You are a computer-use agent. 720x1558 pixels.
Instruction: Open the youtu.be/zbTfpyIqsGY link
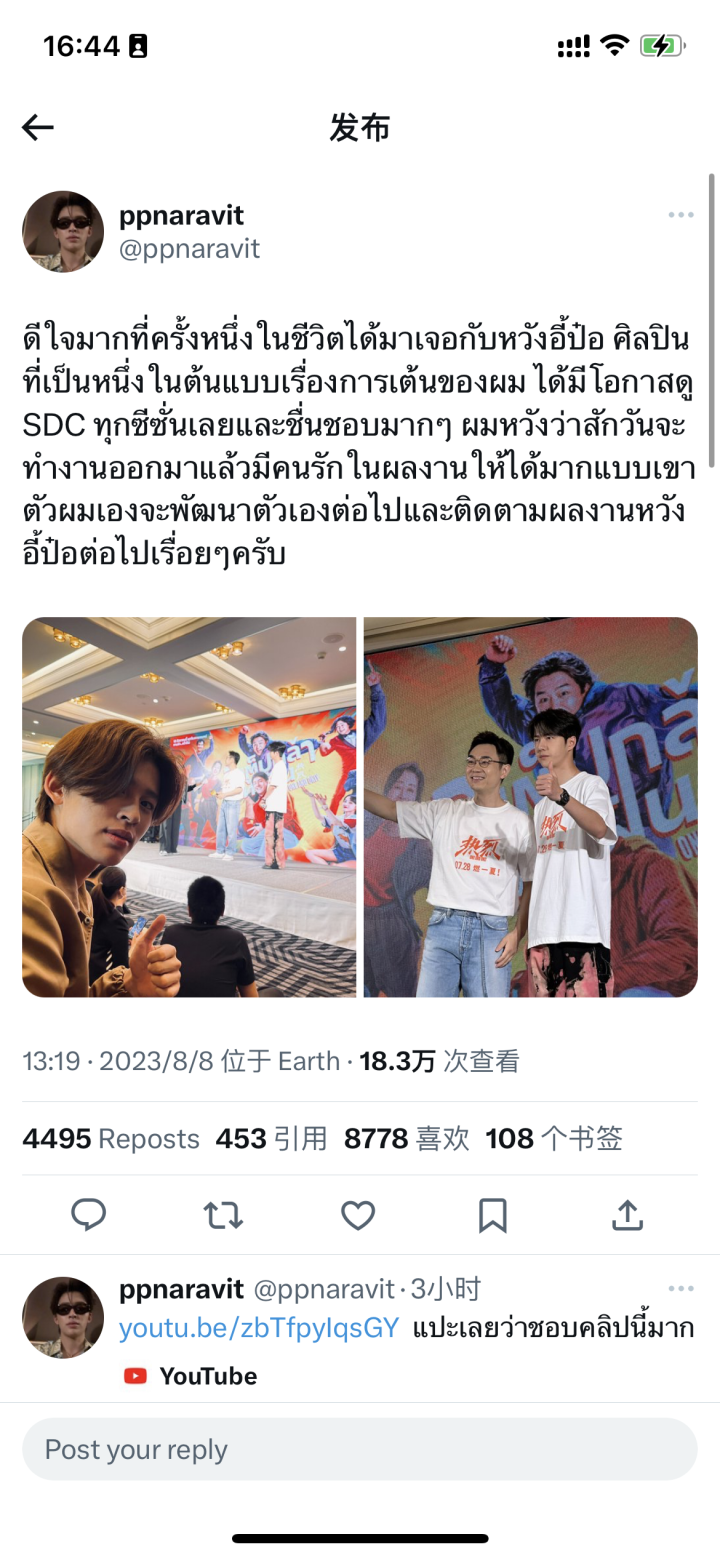click(x=259, y=1328)
